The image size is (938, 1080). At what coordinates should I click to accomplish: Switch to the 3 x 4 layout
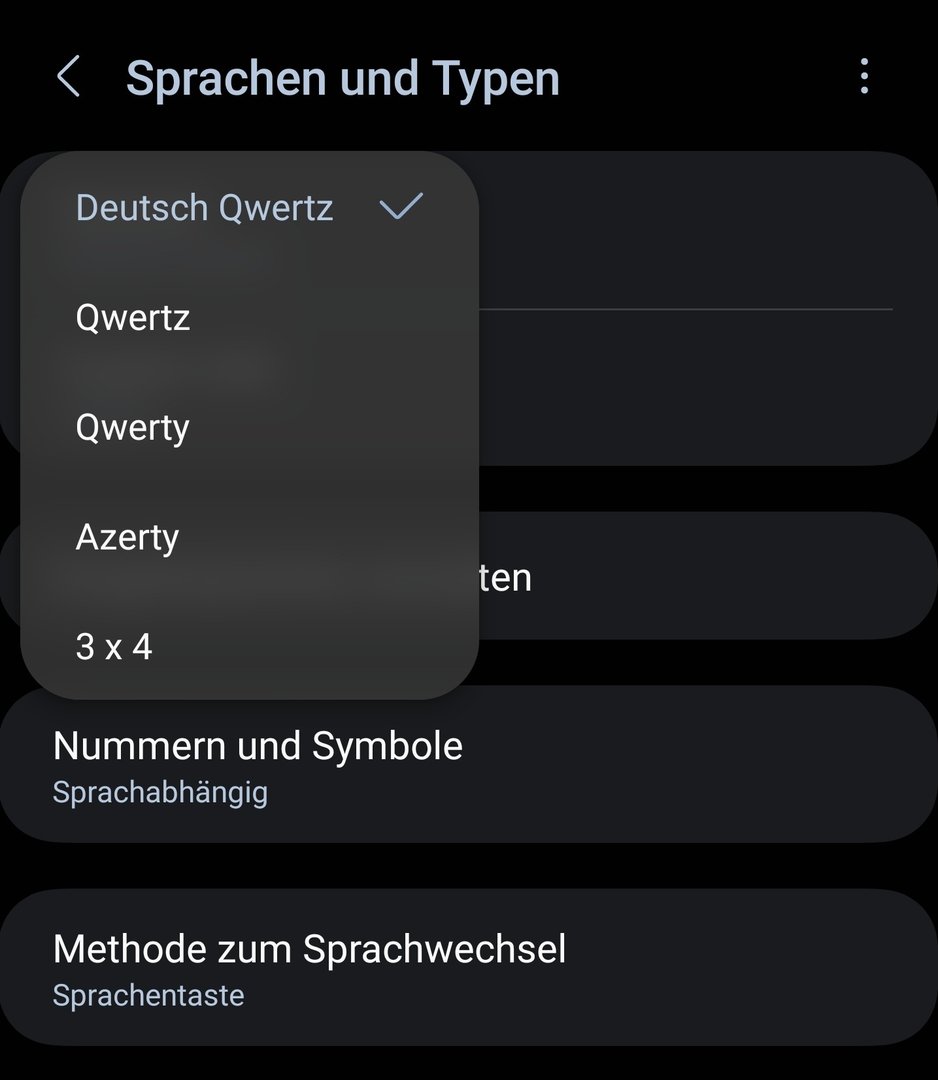pos(114,647)
